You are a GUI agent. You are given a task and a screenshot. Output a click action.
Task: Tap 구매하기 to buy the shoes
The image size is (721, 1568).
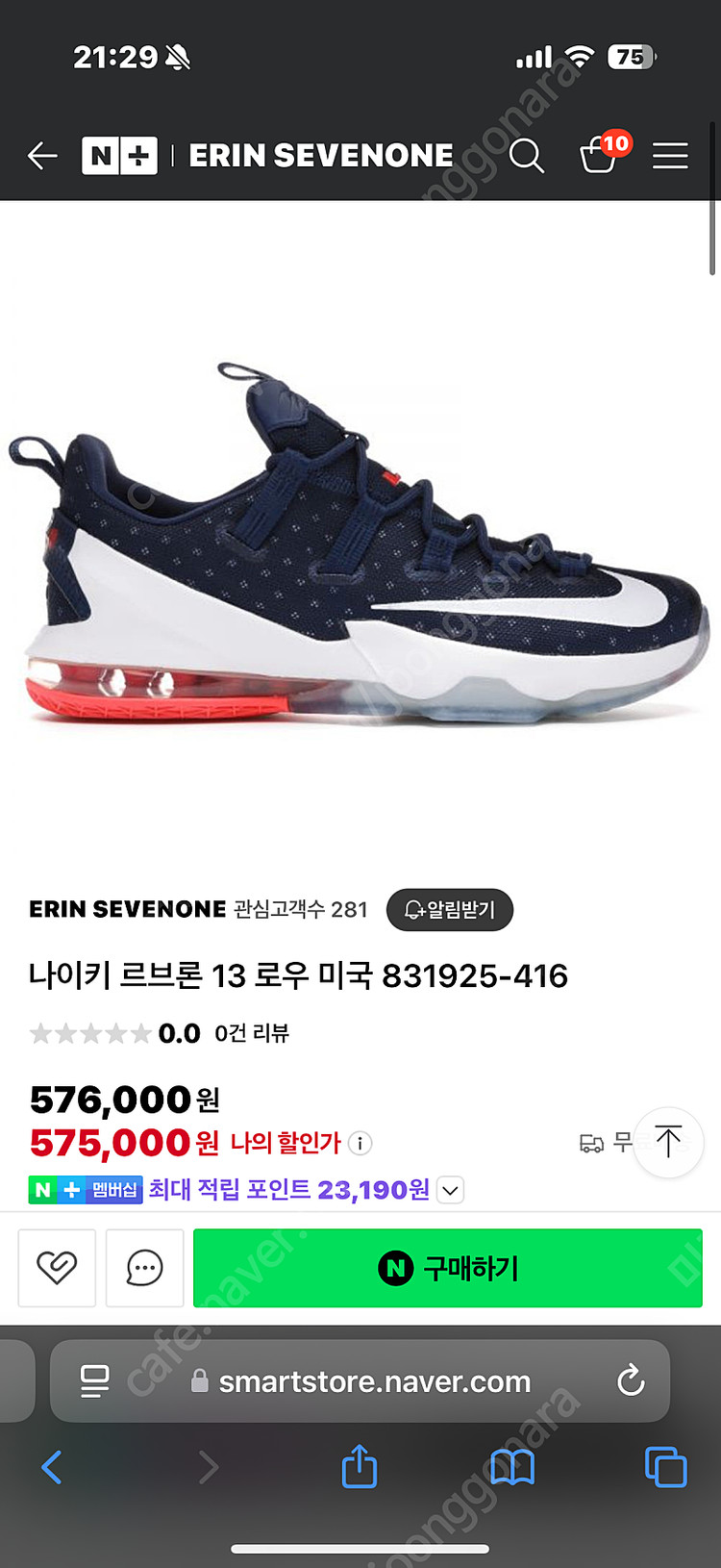click(448, 1268)
